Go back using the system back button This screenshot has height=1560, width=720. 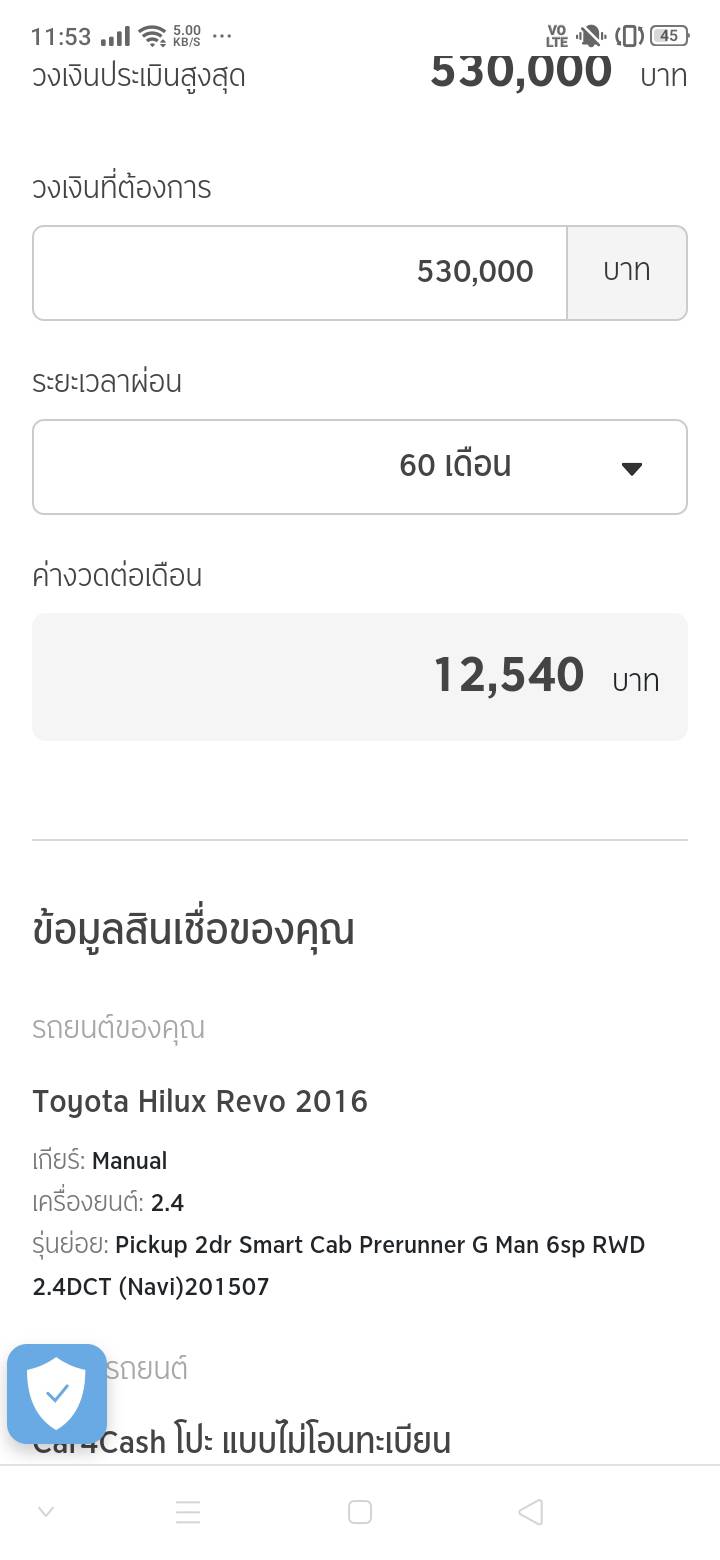tap(531, 1512)
